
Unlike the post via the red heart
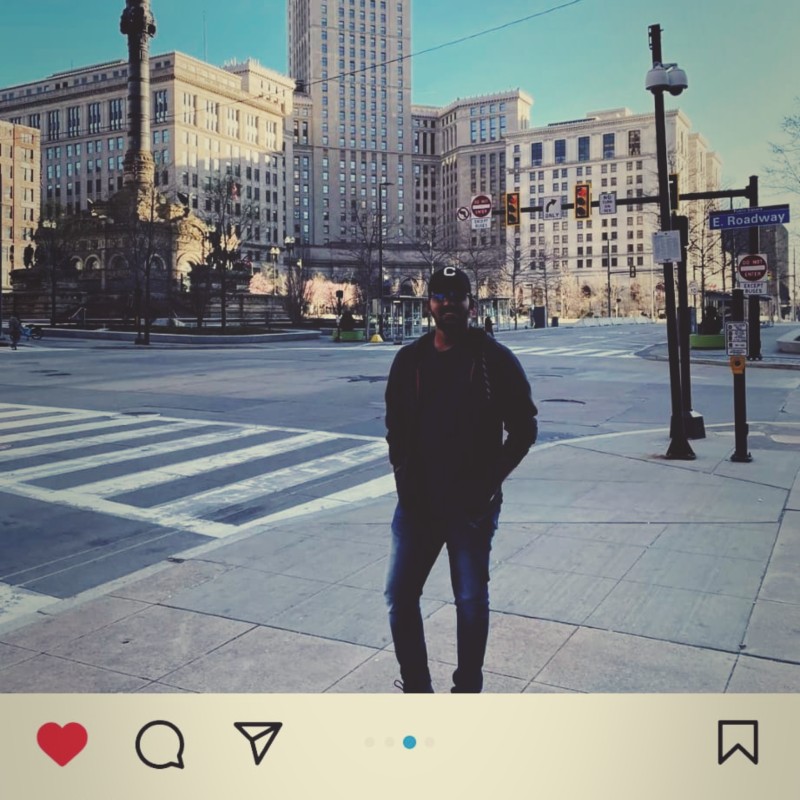pyautogui.click(x=62, y=743)
